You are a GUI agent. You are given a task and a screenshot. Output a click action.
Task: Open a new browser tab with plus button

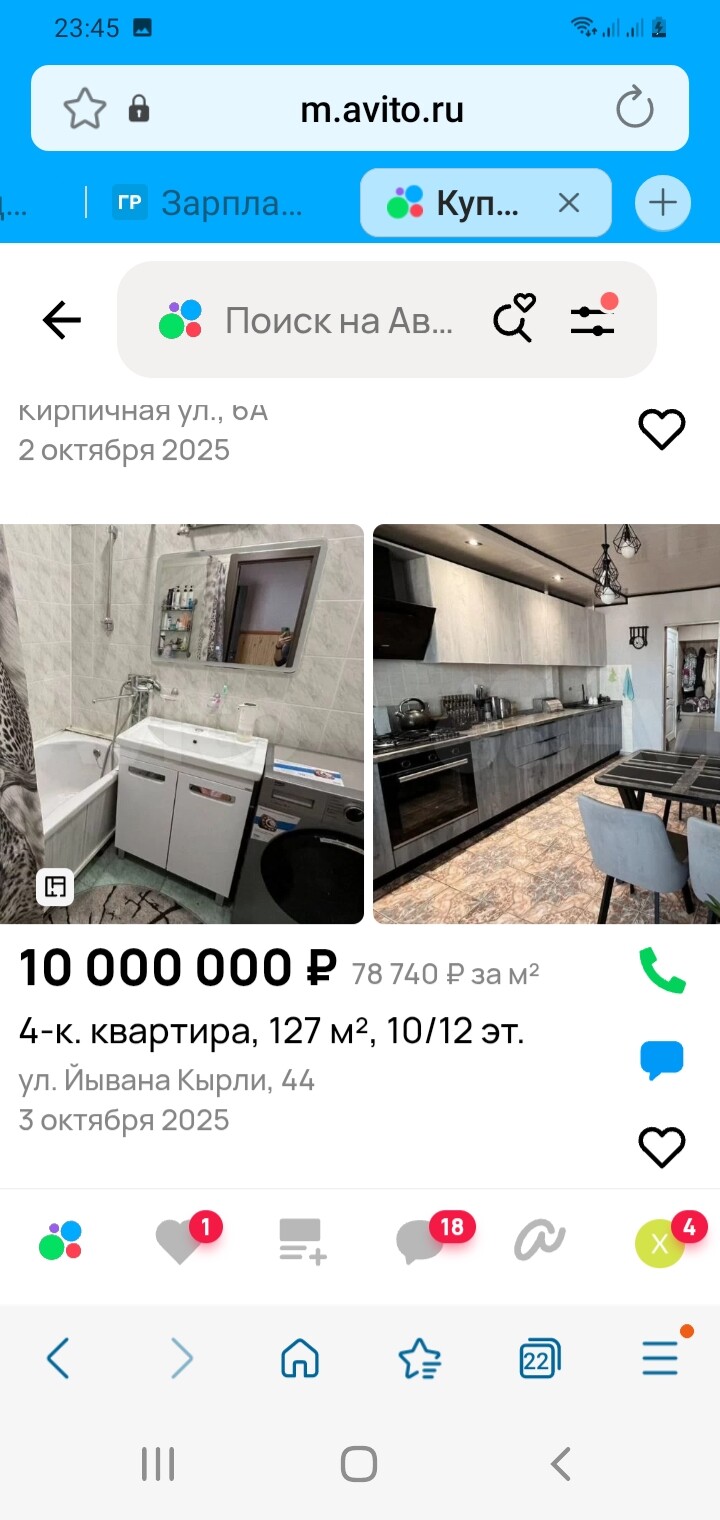click(x=662, y=202)
